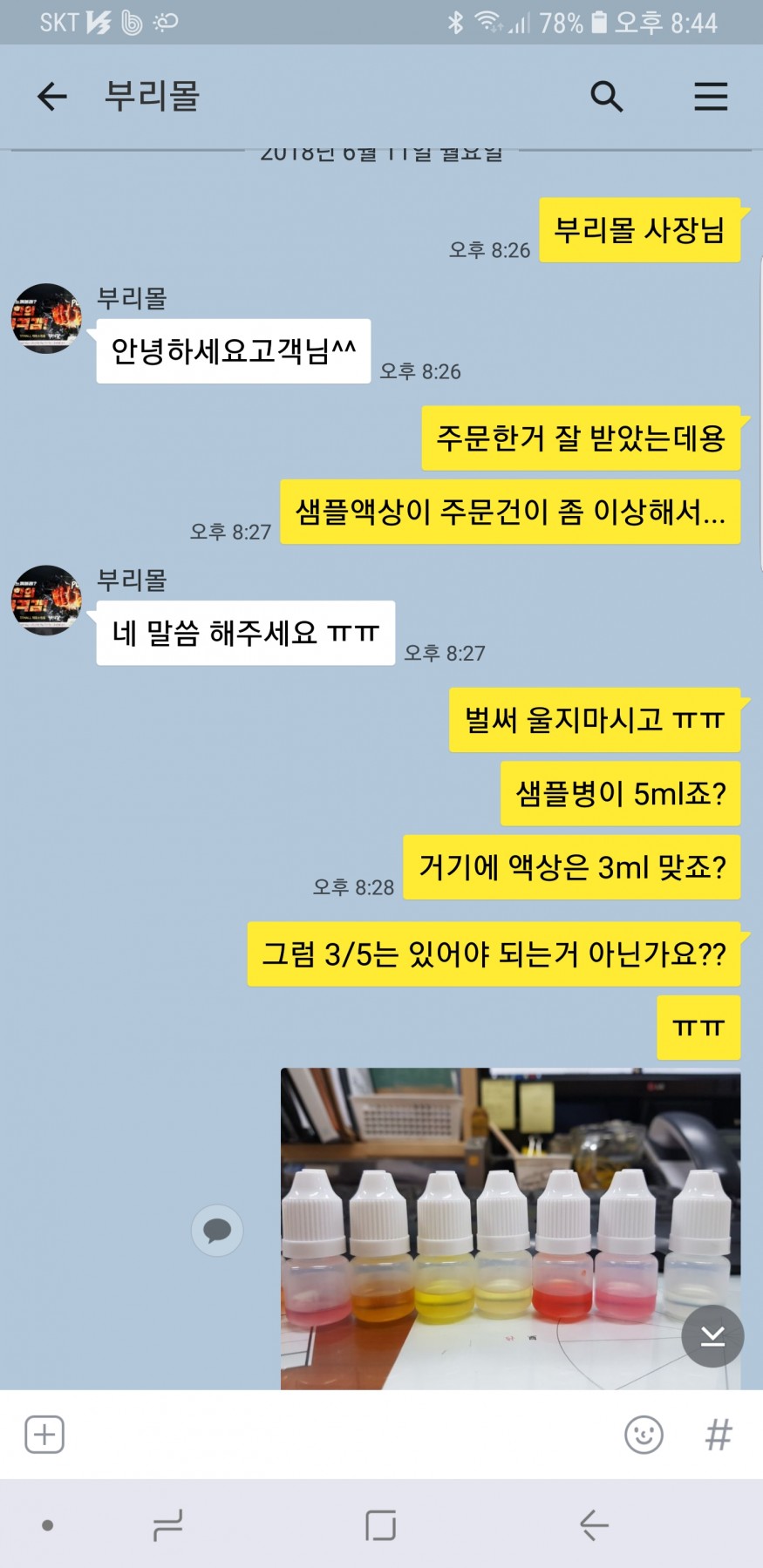Screen dimensions: 763x1568
Task: Go back from the 부리몰 chat
Action: pos(52,96)
